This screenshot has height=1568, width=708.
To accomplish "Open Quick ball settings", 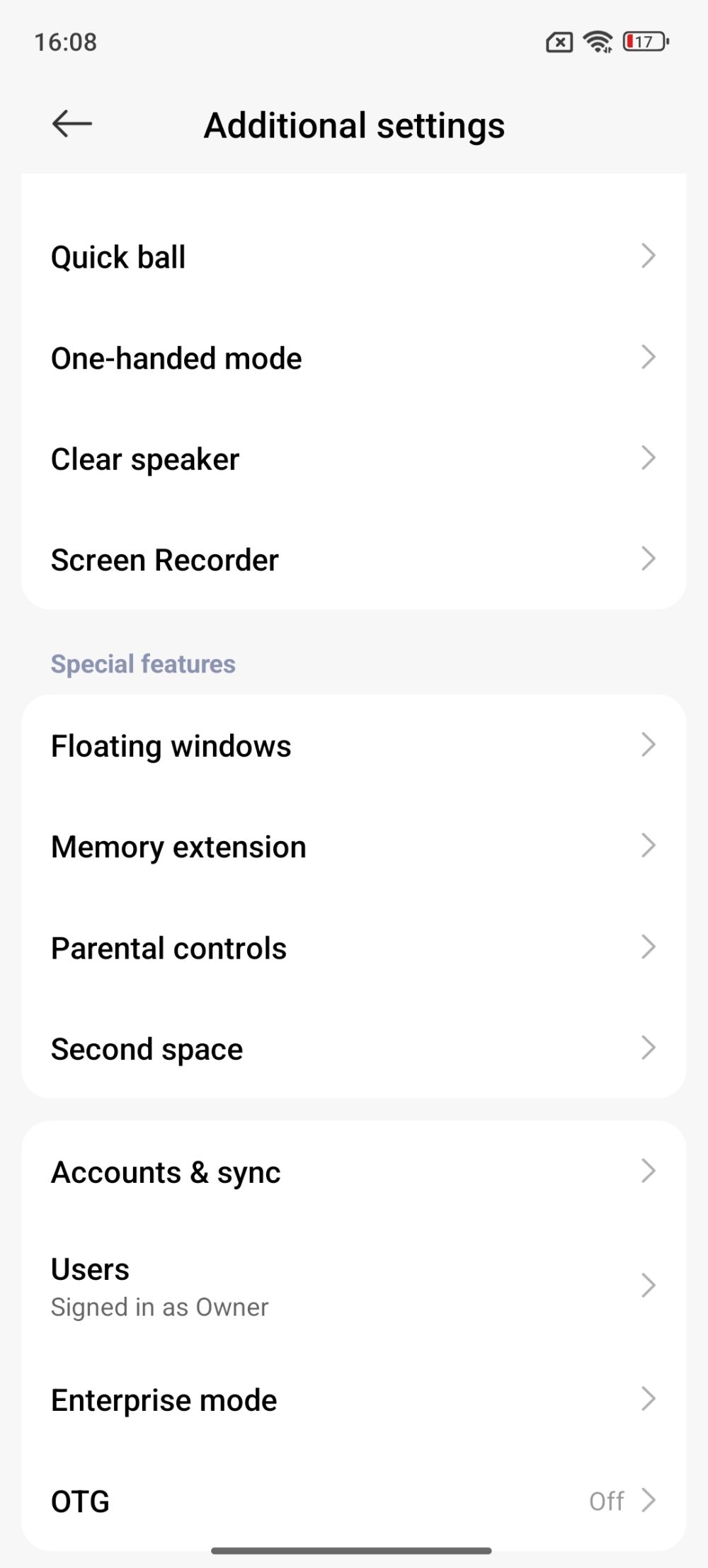I will pos(353,256).
